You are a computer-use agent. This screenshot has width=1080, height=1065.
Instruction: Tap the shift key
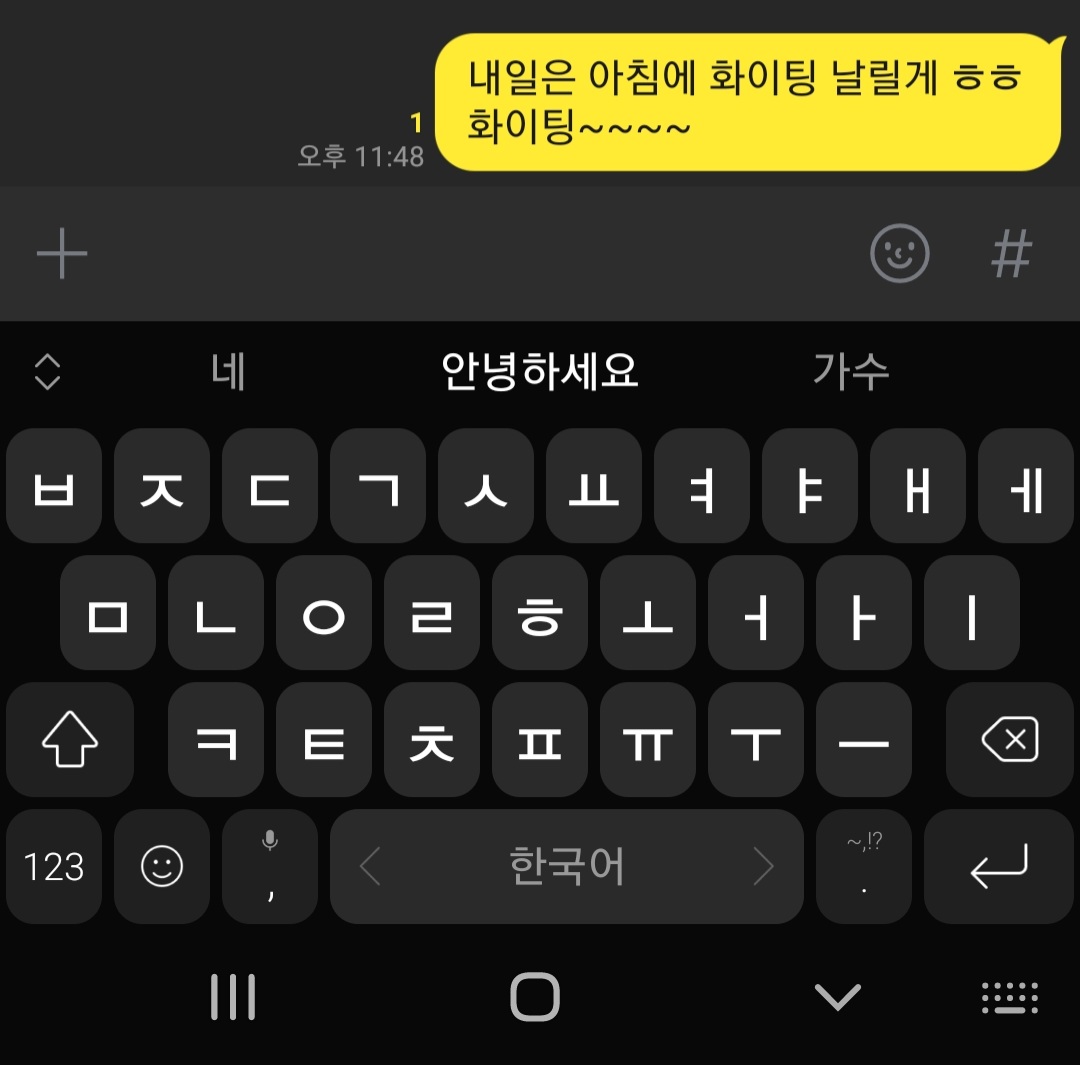[70, 740]
